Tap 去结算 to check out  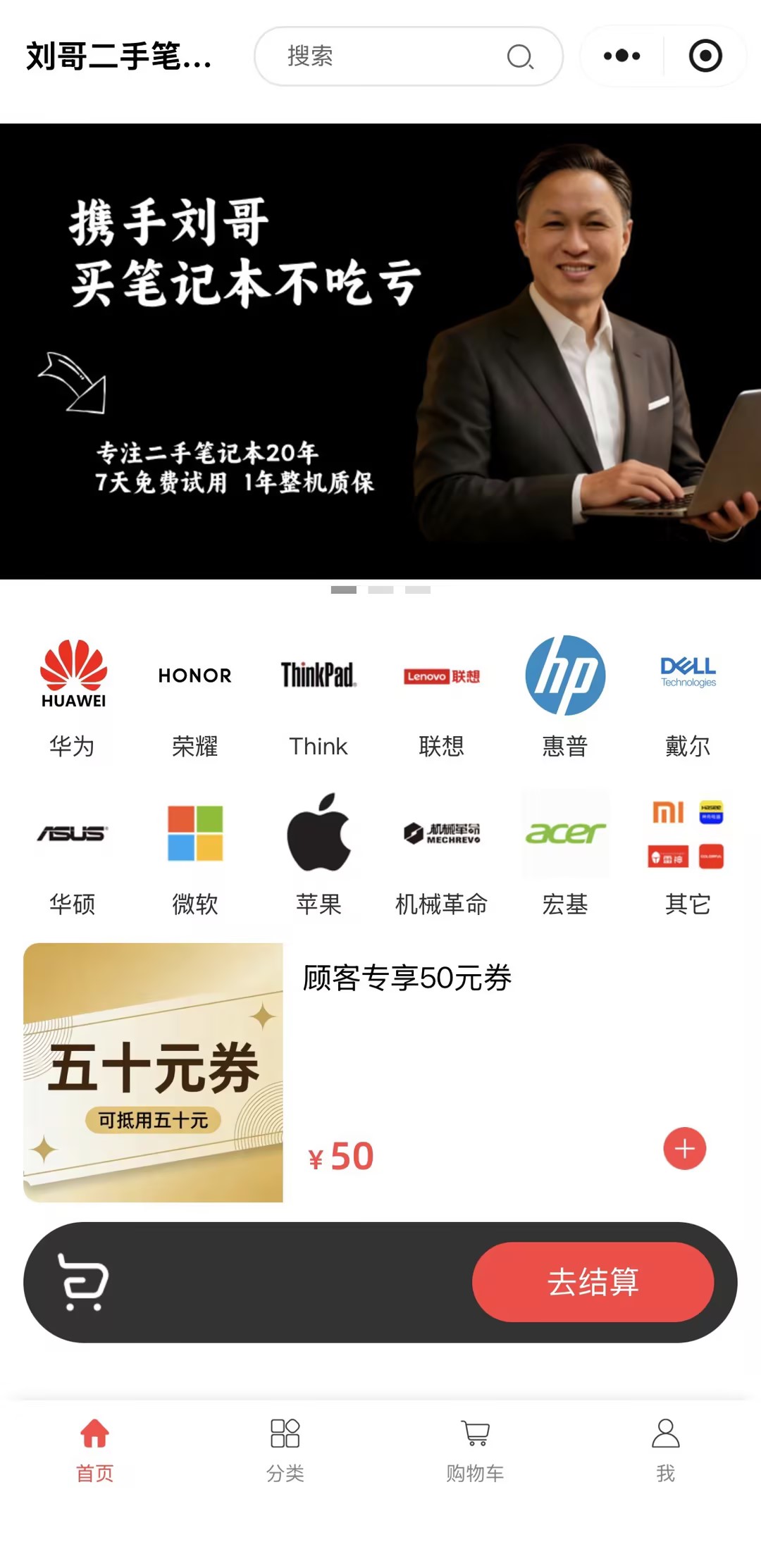(593, 1281)
